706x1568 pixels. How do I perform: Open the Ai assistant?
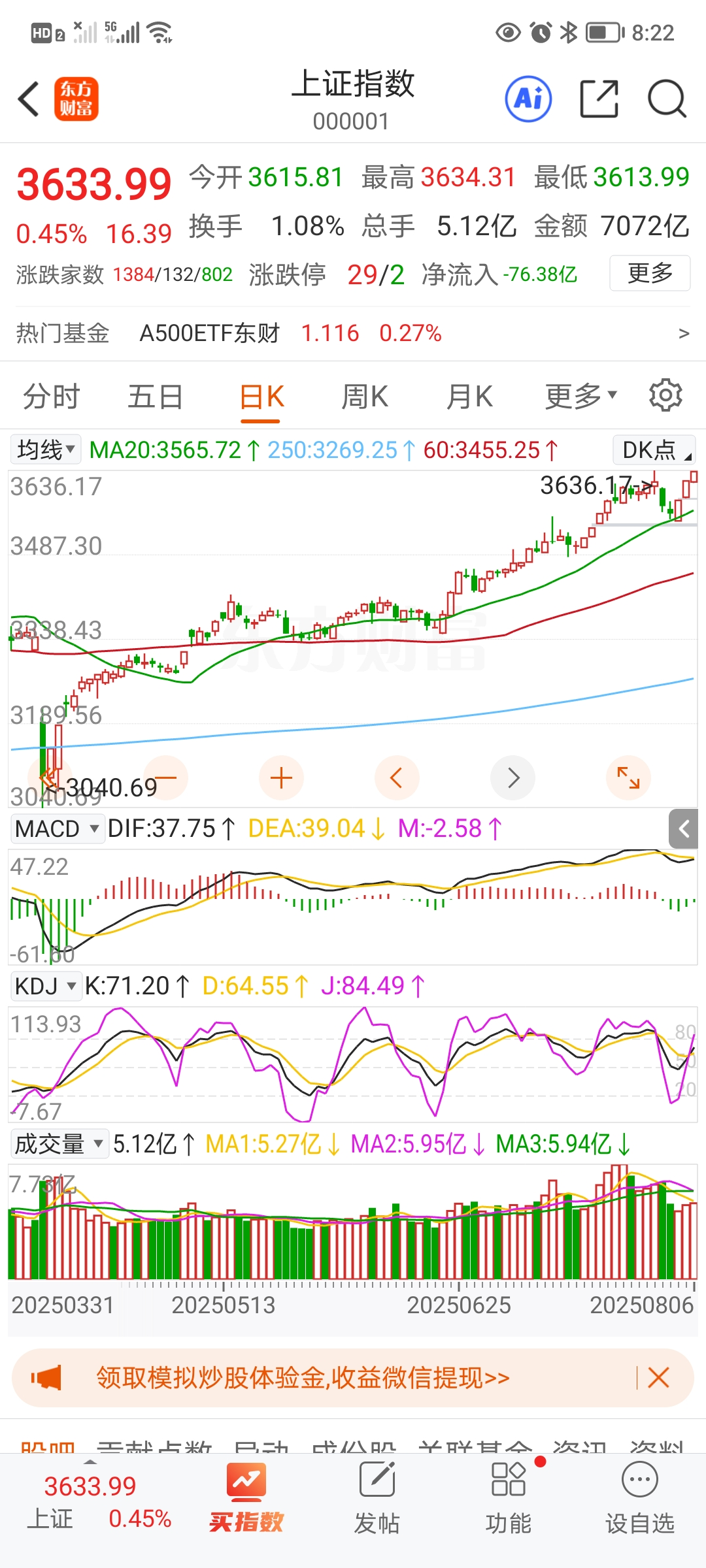528,99
